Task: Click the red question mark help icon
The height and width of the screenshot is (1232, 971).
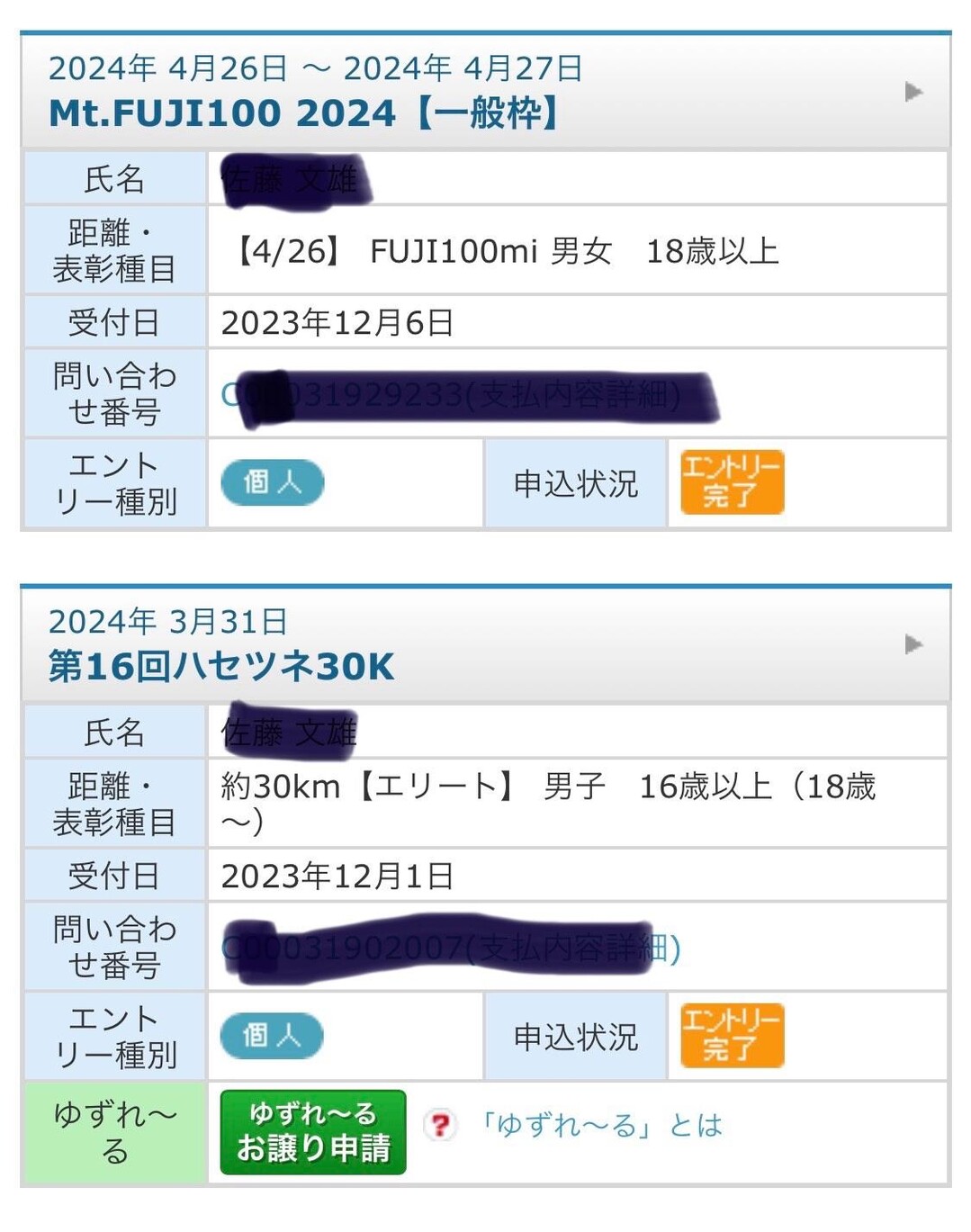Action: coord(438,1126)
